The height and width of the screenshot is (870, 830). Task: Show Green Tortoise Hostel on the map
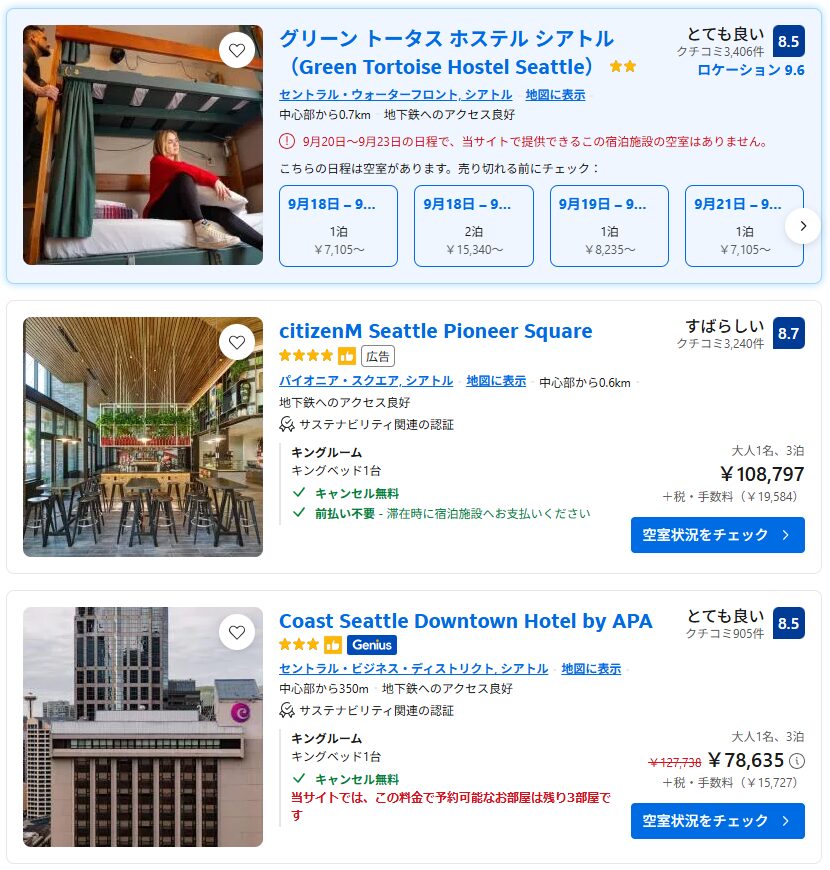pos(555,95)
